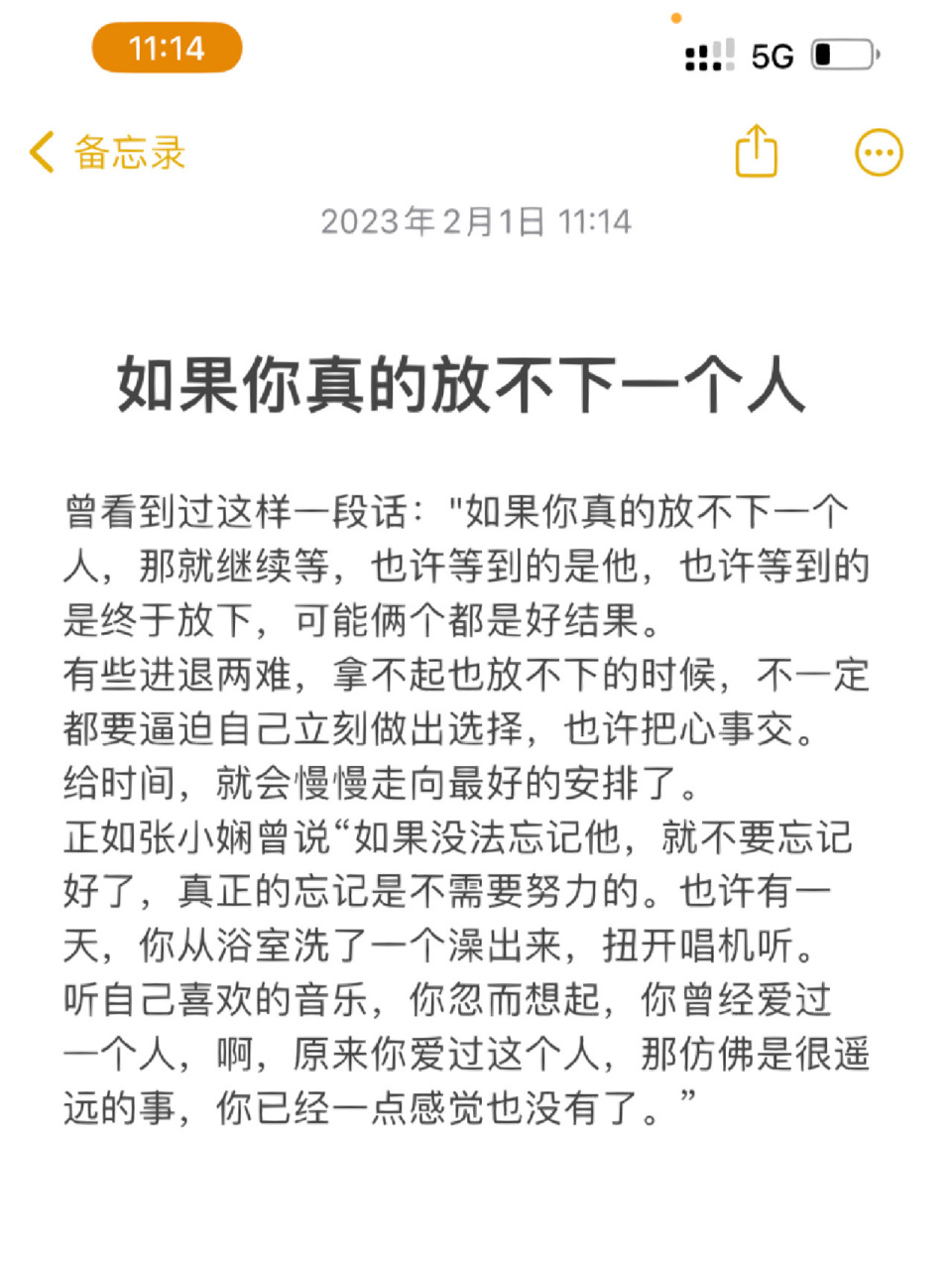Tap the orange privacy indicator dot

tap(677, 17)
